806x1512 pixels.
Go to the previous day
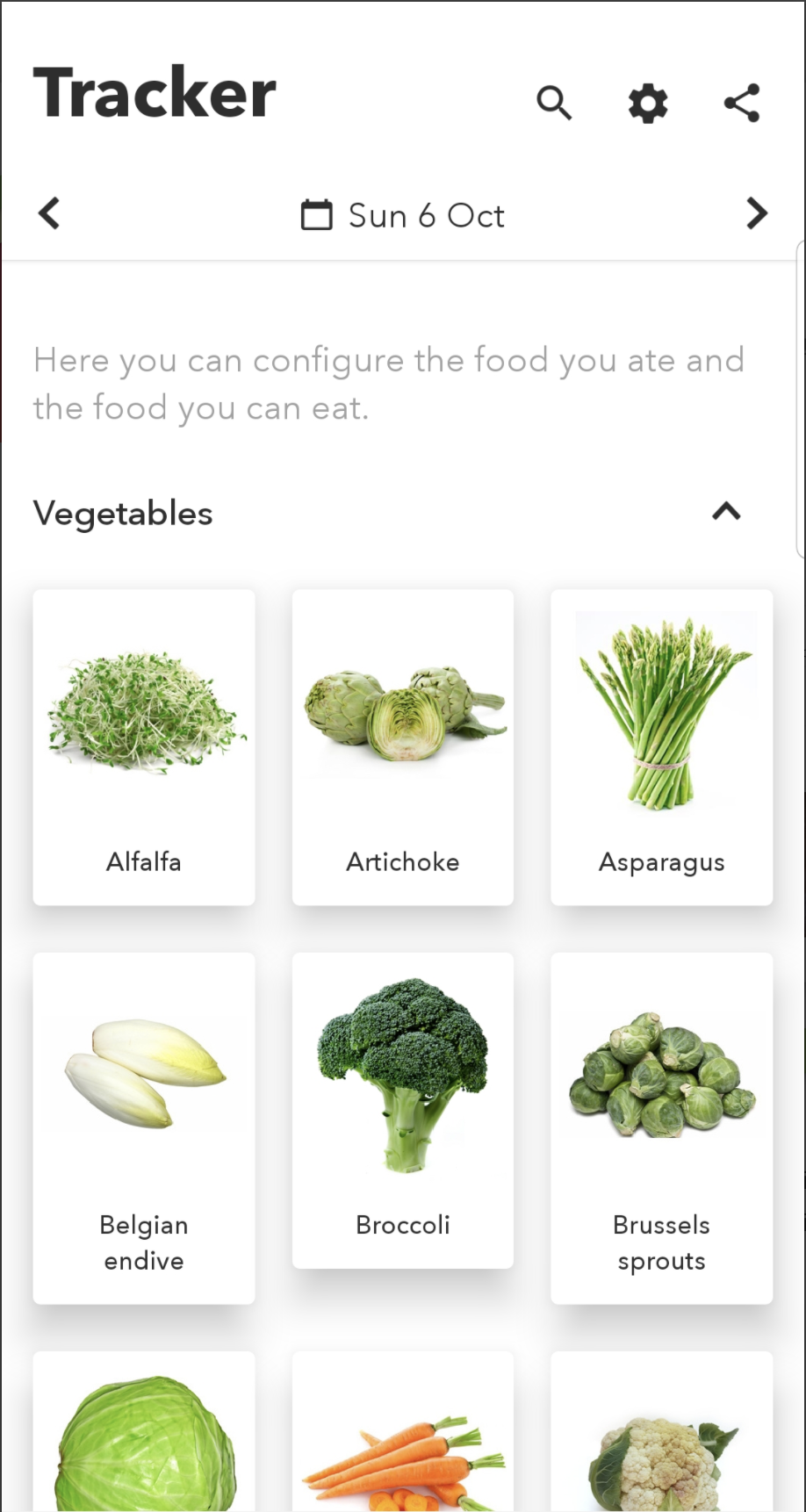(49, 213)
